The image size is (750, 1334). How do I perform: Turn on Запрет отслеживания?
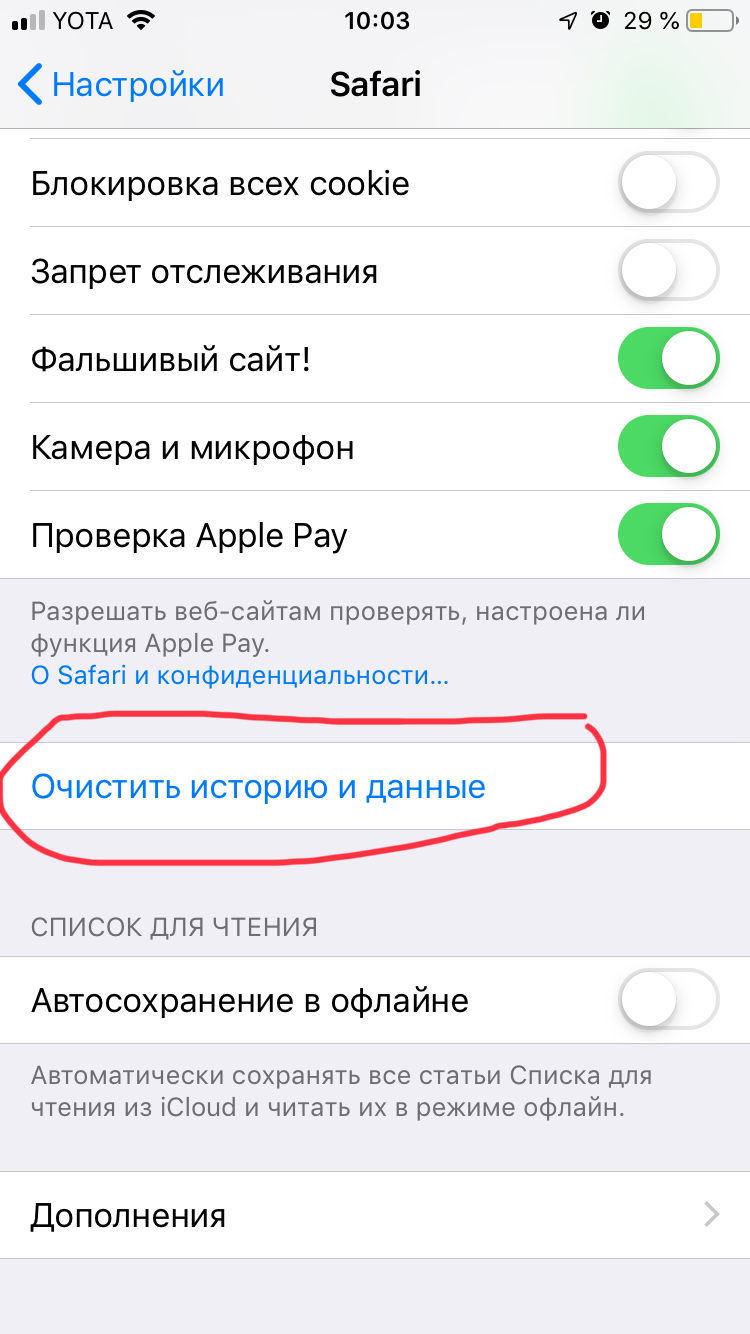668,271
